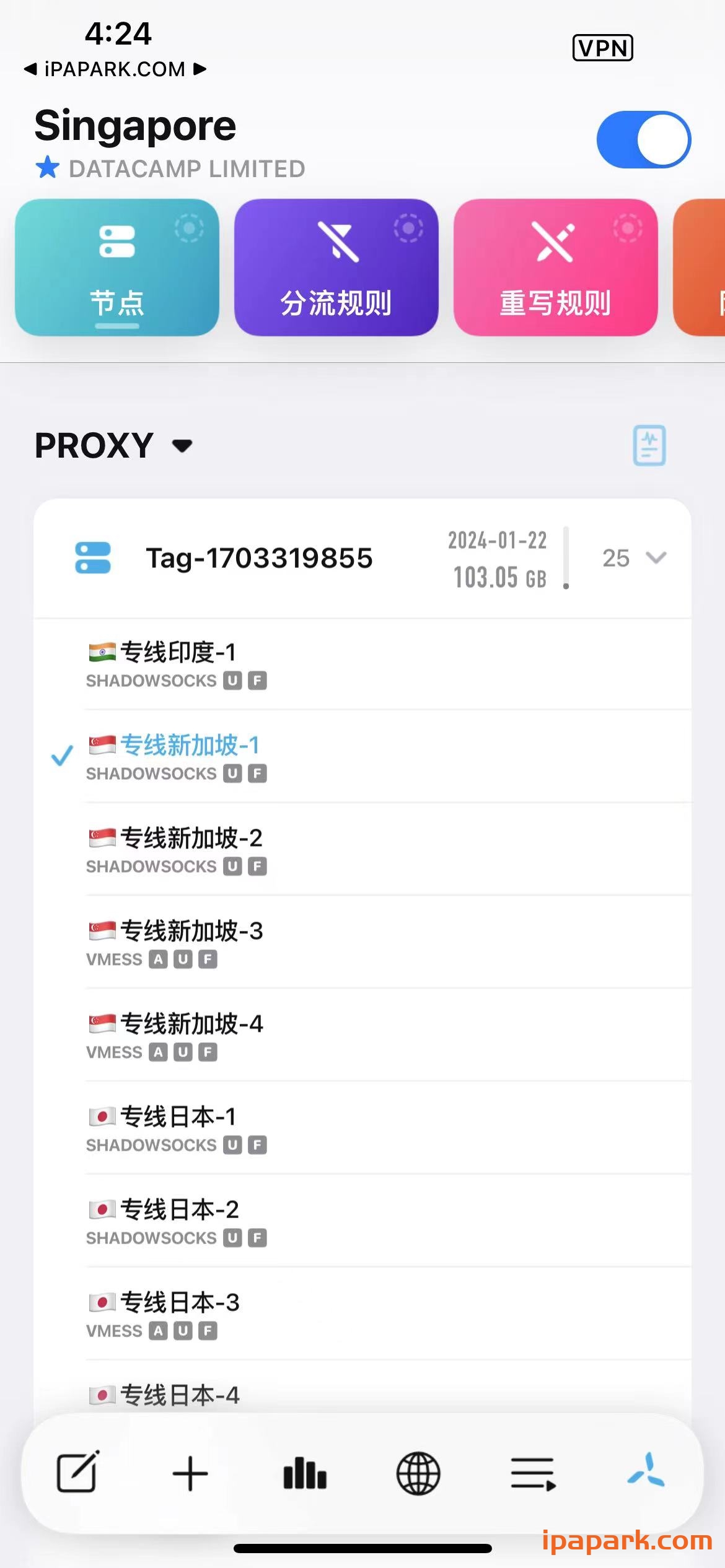Tap the globe icon in the bottom toolbar
725x1568 pixels.
(420, 1474)
